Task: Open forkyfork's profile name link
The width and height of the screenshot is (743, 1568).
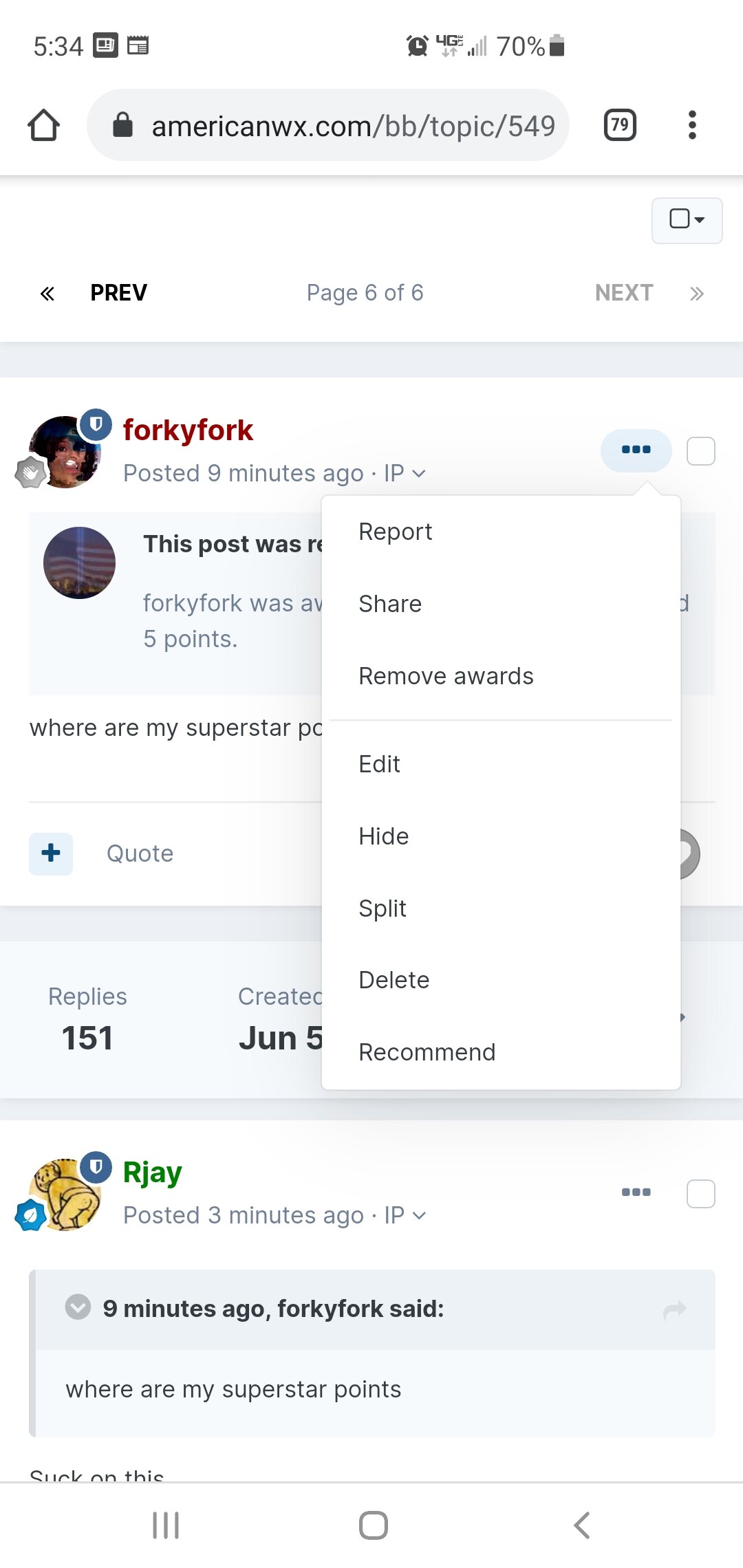Action: click(x=188, y=431)
